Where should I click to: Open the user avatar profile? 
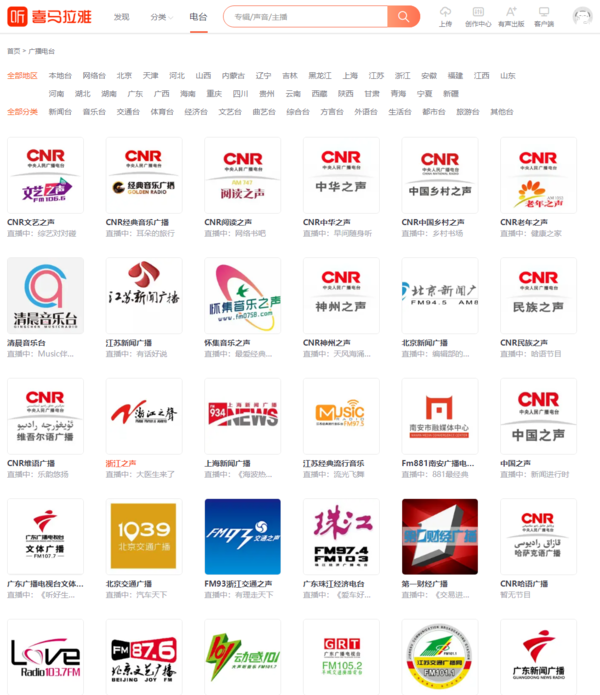coord(581,17)
